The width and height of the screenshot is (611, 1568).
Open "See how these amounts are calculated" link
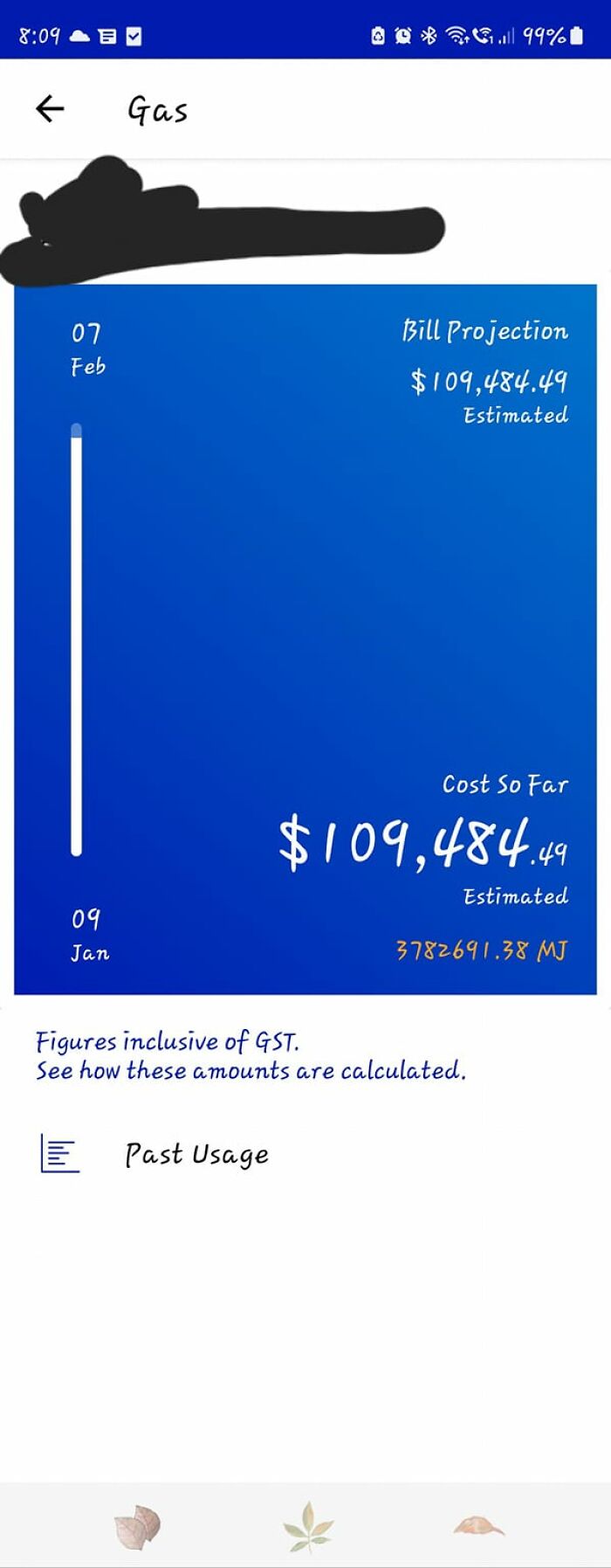tap(251, 1071)
